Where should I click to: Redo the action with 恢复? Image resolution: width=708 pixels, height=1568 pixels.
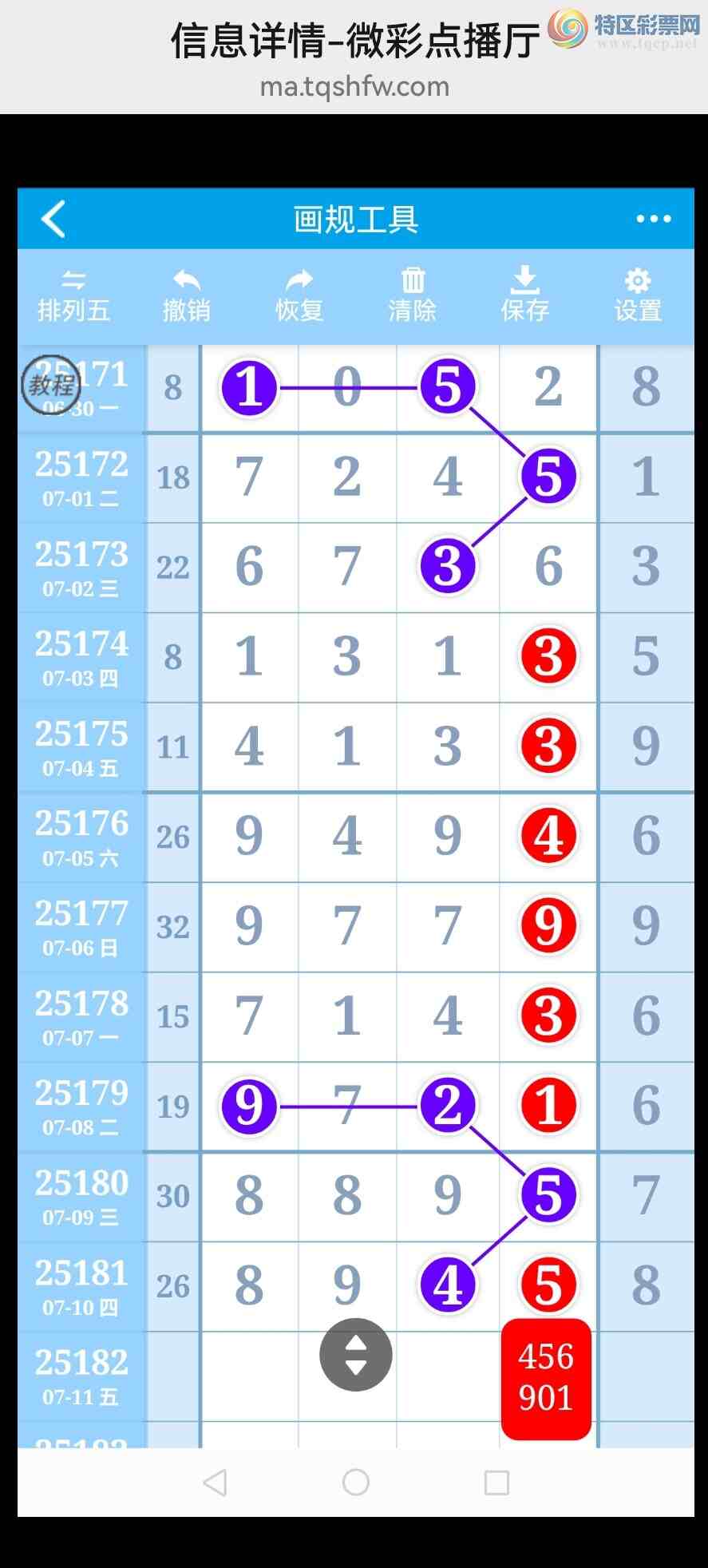299,296
